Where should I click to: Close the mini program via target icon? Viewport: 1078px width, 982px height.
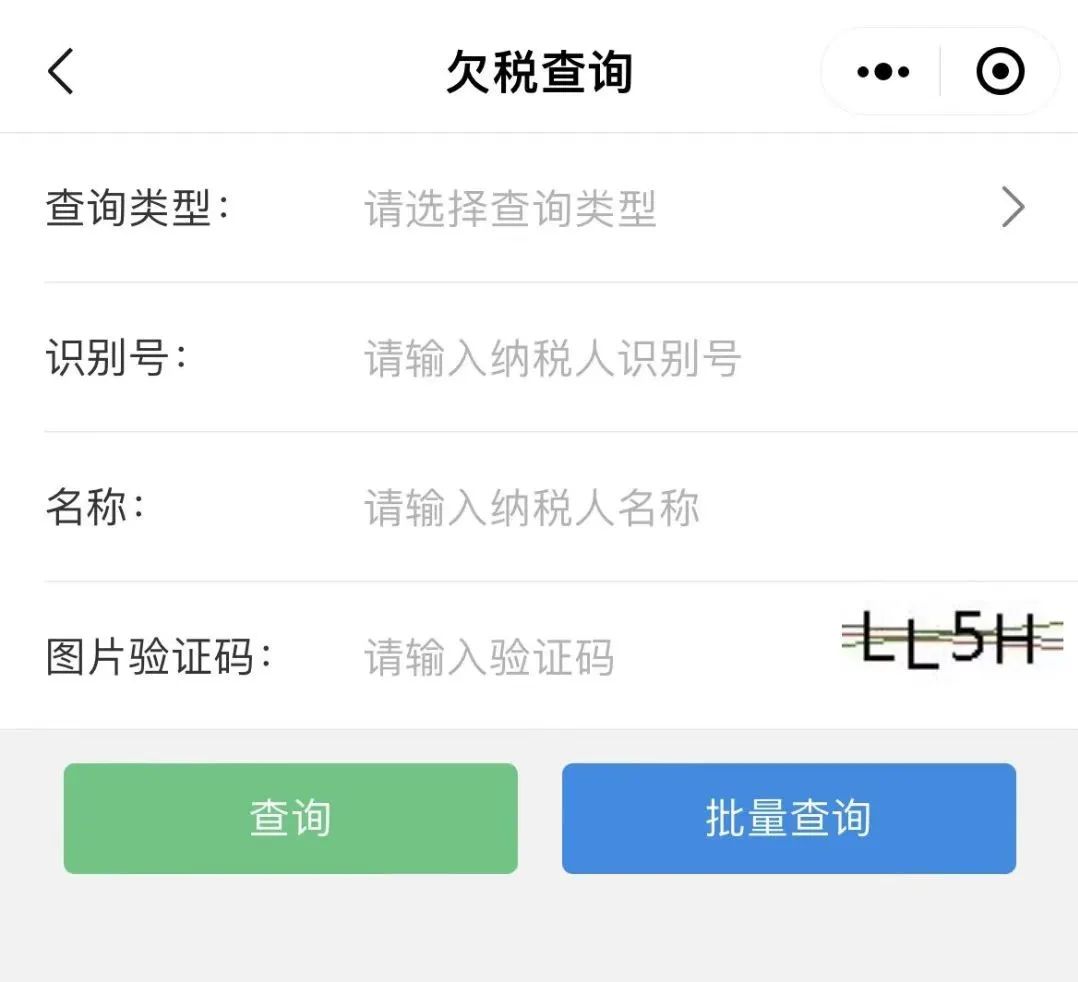pyautogui.click(x=999, y=72)
